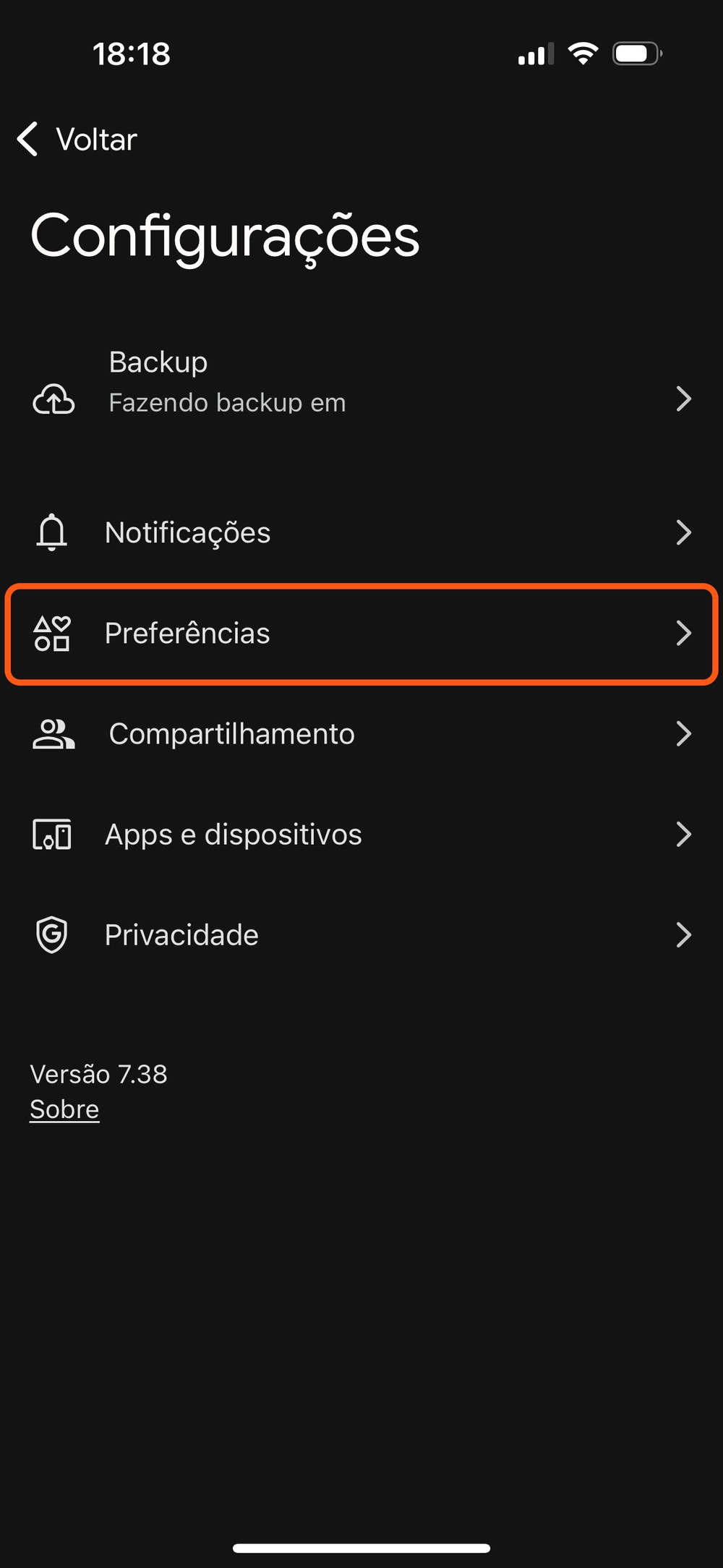The image size is (723, 1568).
Task: Open the Backup settings row
Action: tap(361, 383)
